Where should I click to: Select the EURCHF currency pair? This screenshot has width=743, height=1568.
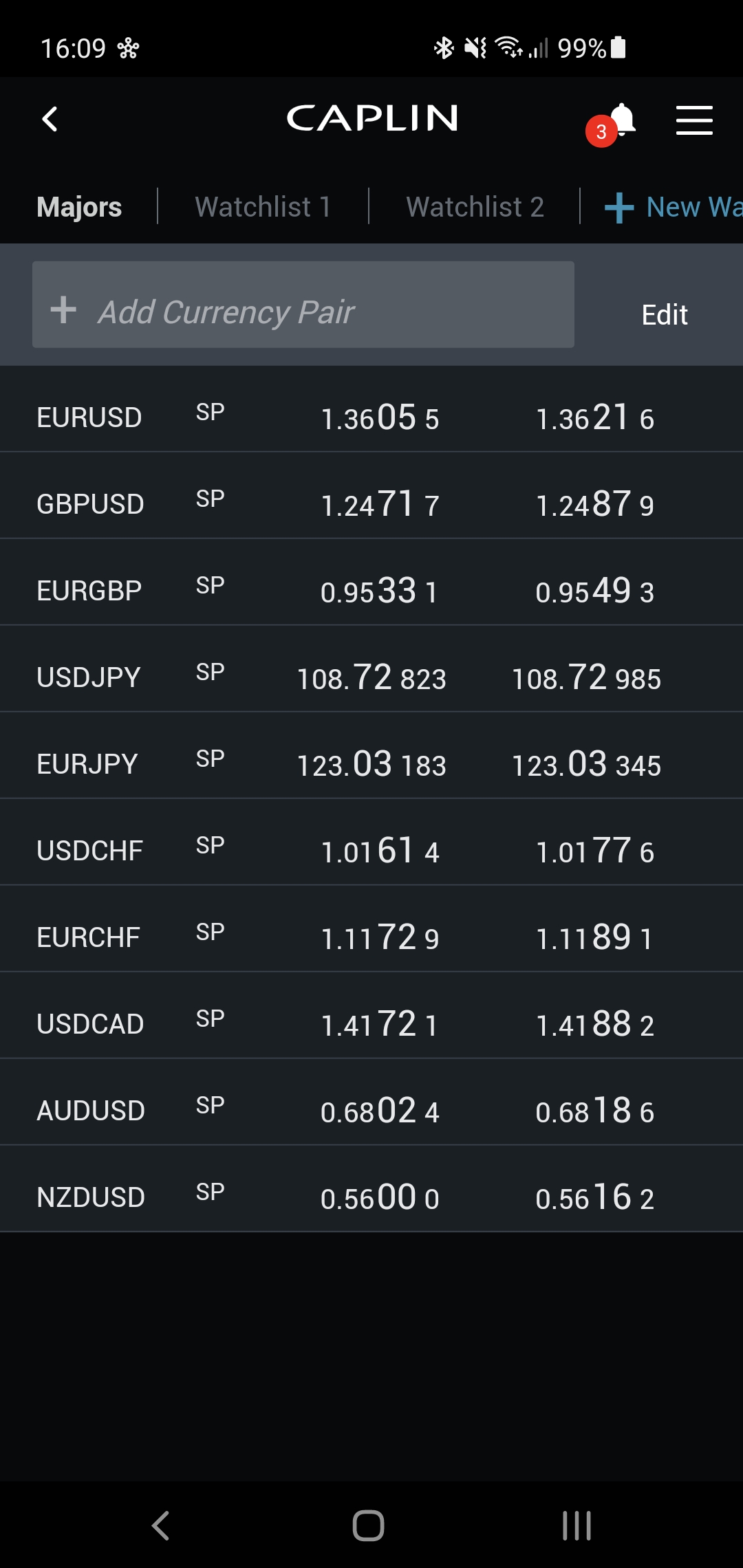coord(88,937)
